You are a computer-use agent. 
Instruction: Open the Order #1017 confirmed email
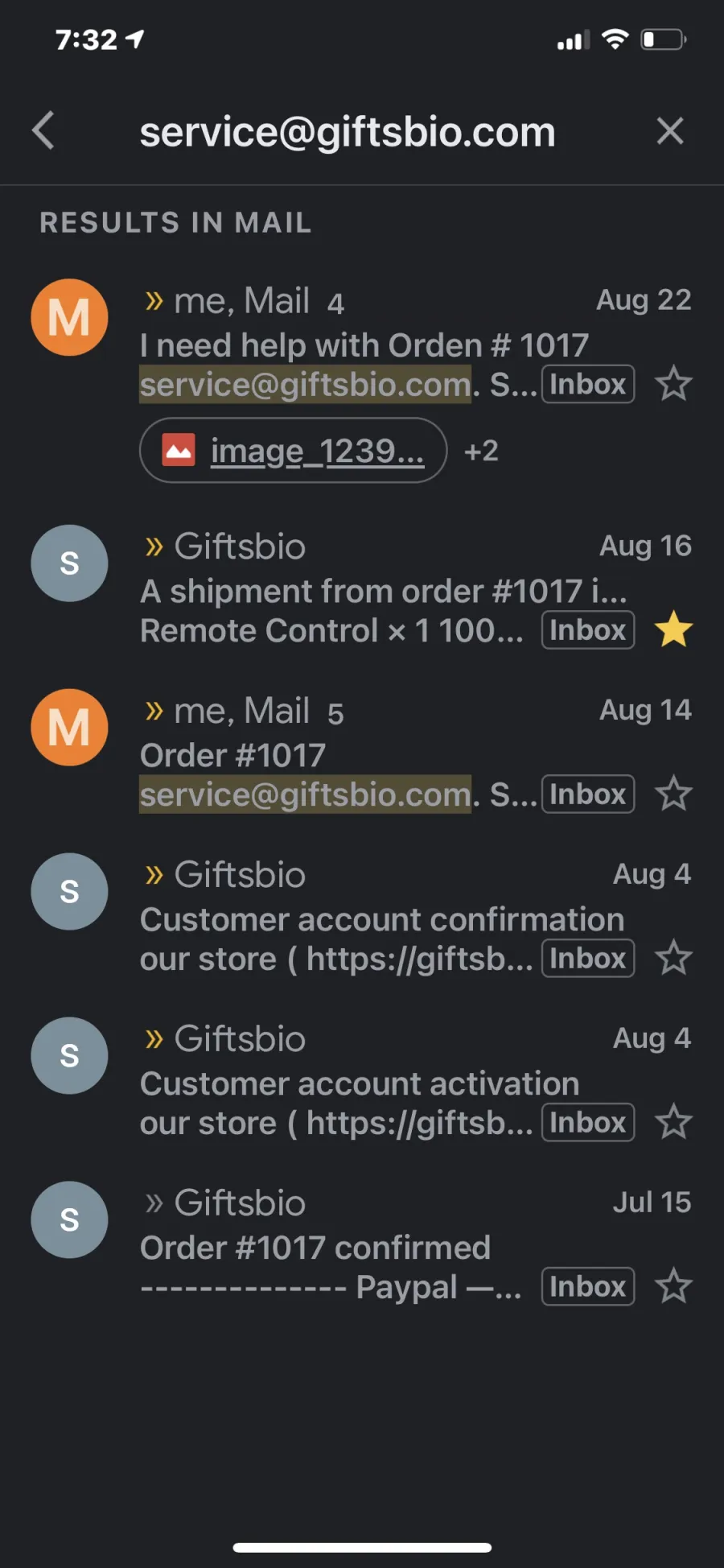click(x=362, y=1247)
